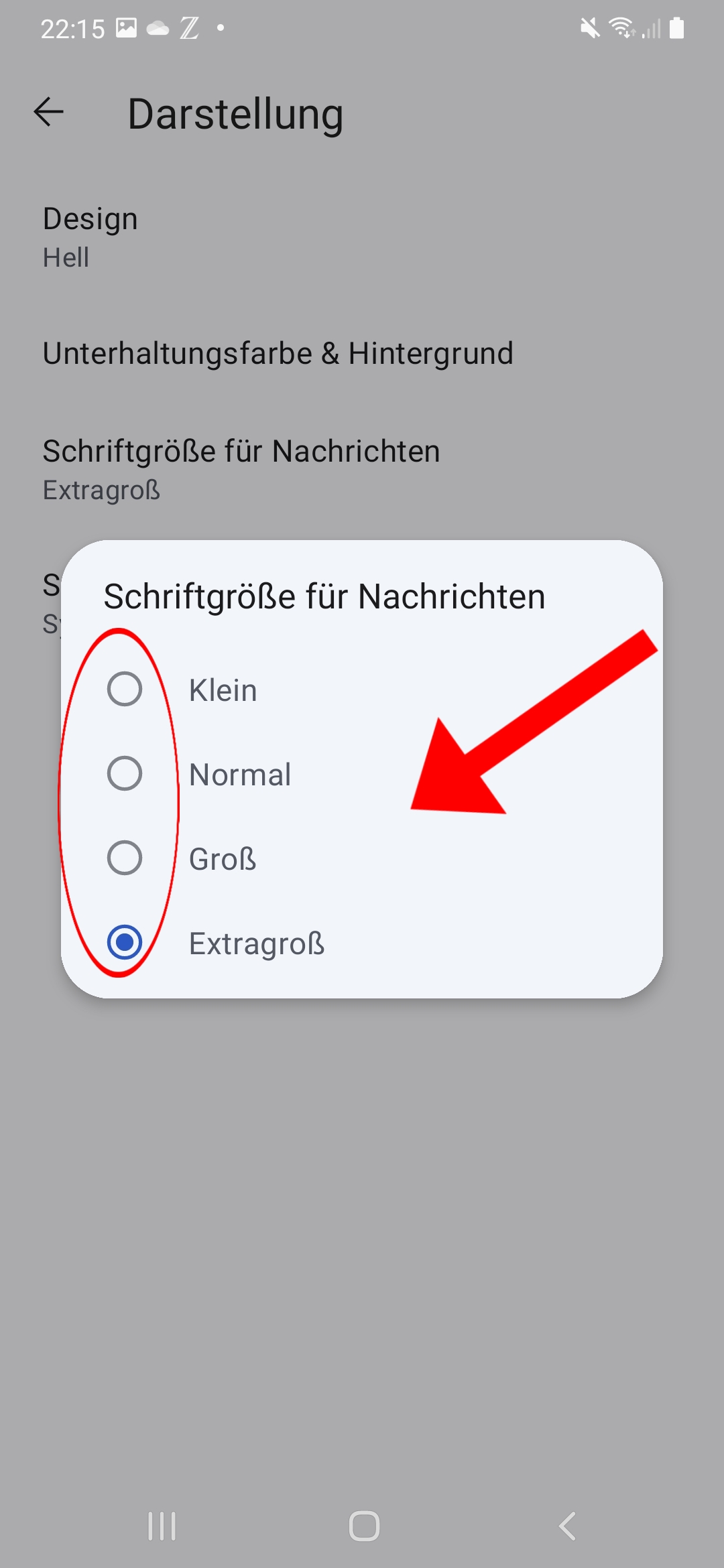Select the Klein font size option
This screenshot has height=1568, width=724.
[362, 690]
